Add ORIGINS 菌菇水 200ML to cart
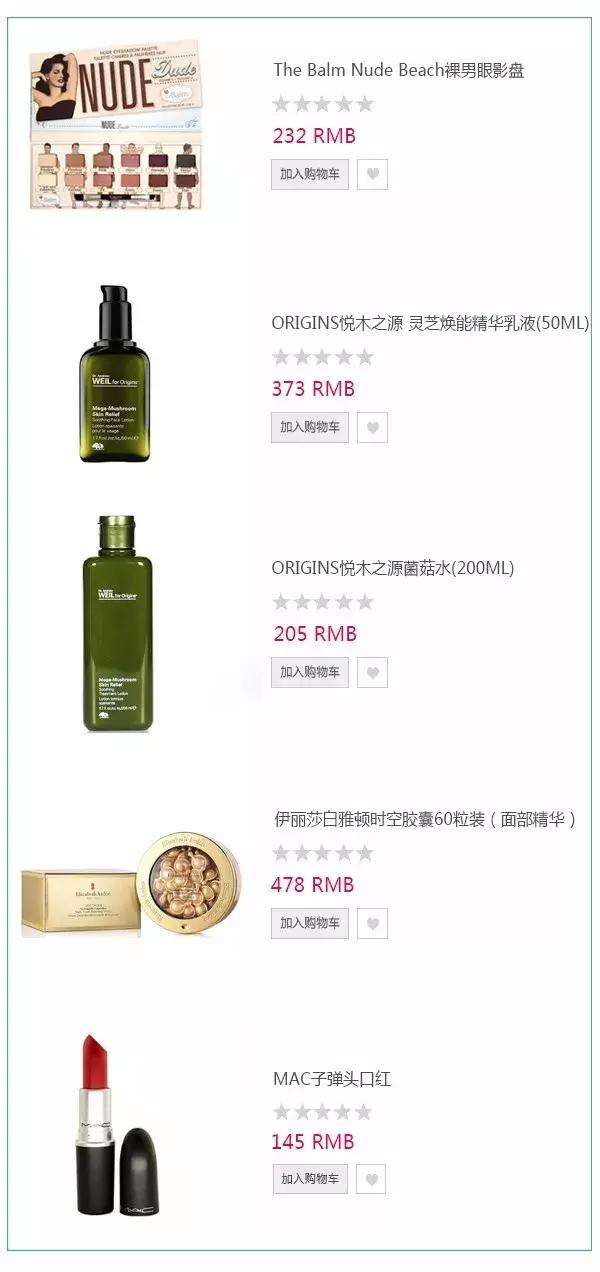This screenshot has height=1272, width=600. click(309, 672)
